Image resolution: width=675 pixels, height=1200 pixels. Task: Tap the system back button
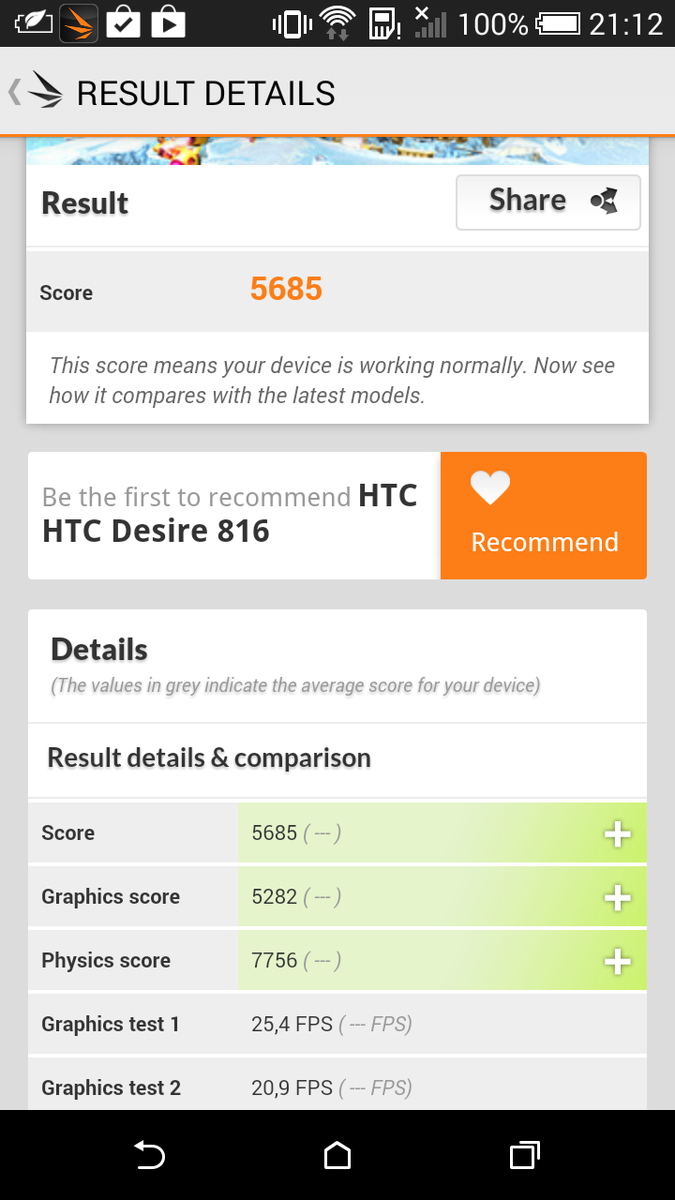click(149, 1156)
